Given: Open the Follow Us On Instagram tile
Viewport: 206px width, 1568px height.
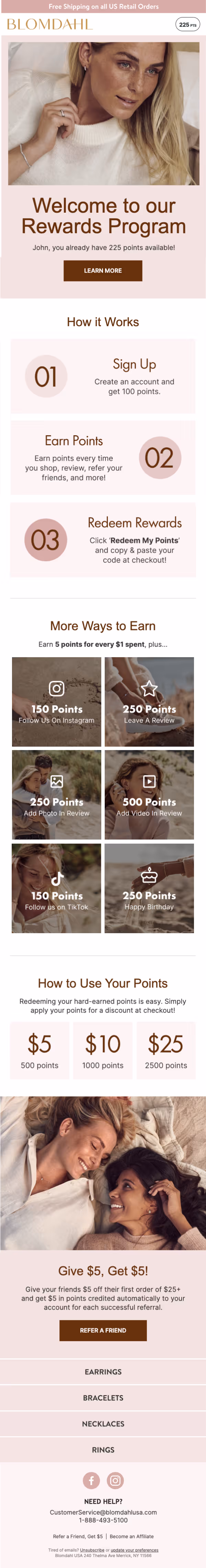Looking at the screenshot, I should [57, 701].
